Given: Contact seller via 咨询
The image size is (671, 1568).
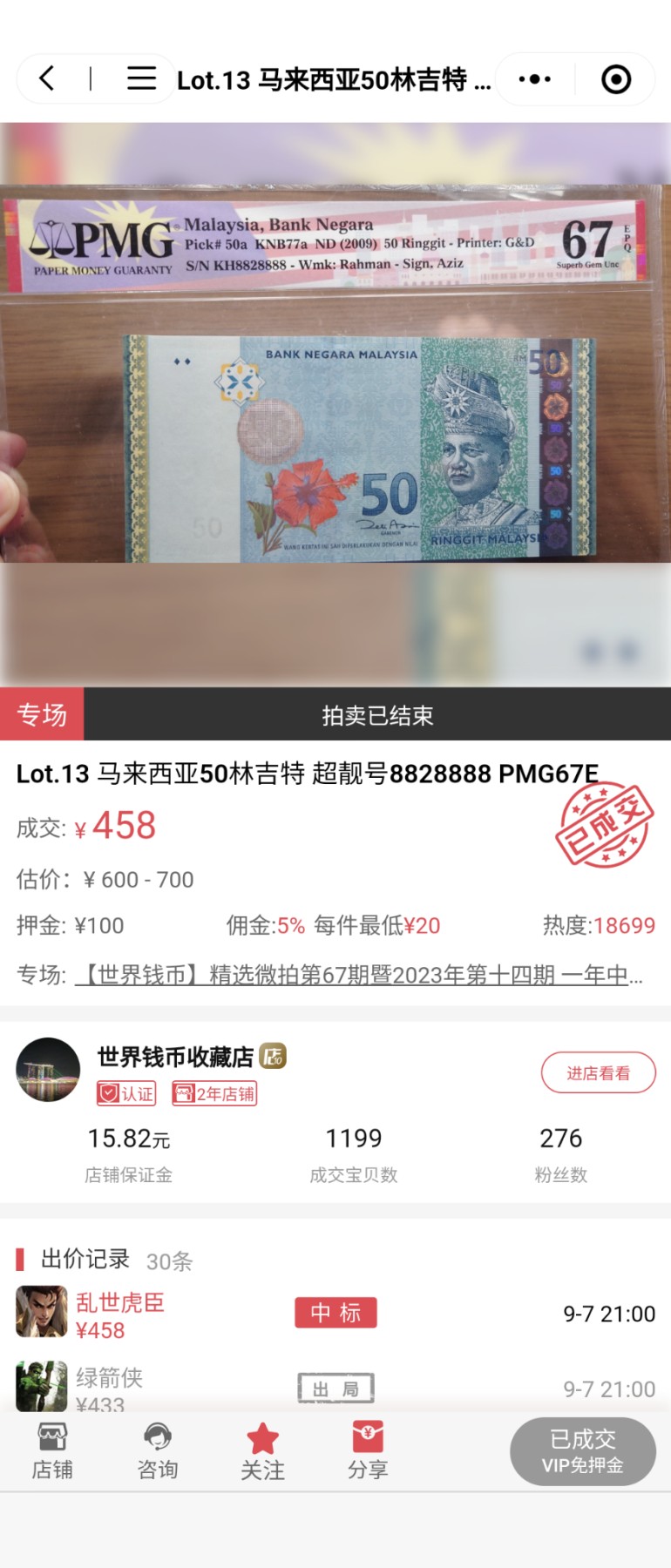Looking at the screenshot, I should tap(158, 1451).
